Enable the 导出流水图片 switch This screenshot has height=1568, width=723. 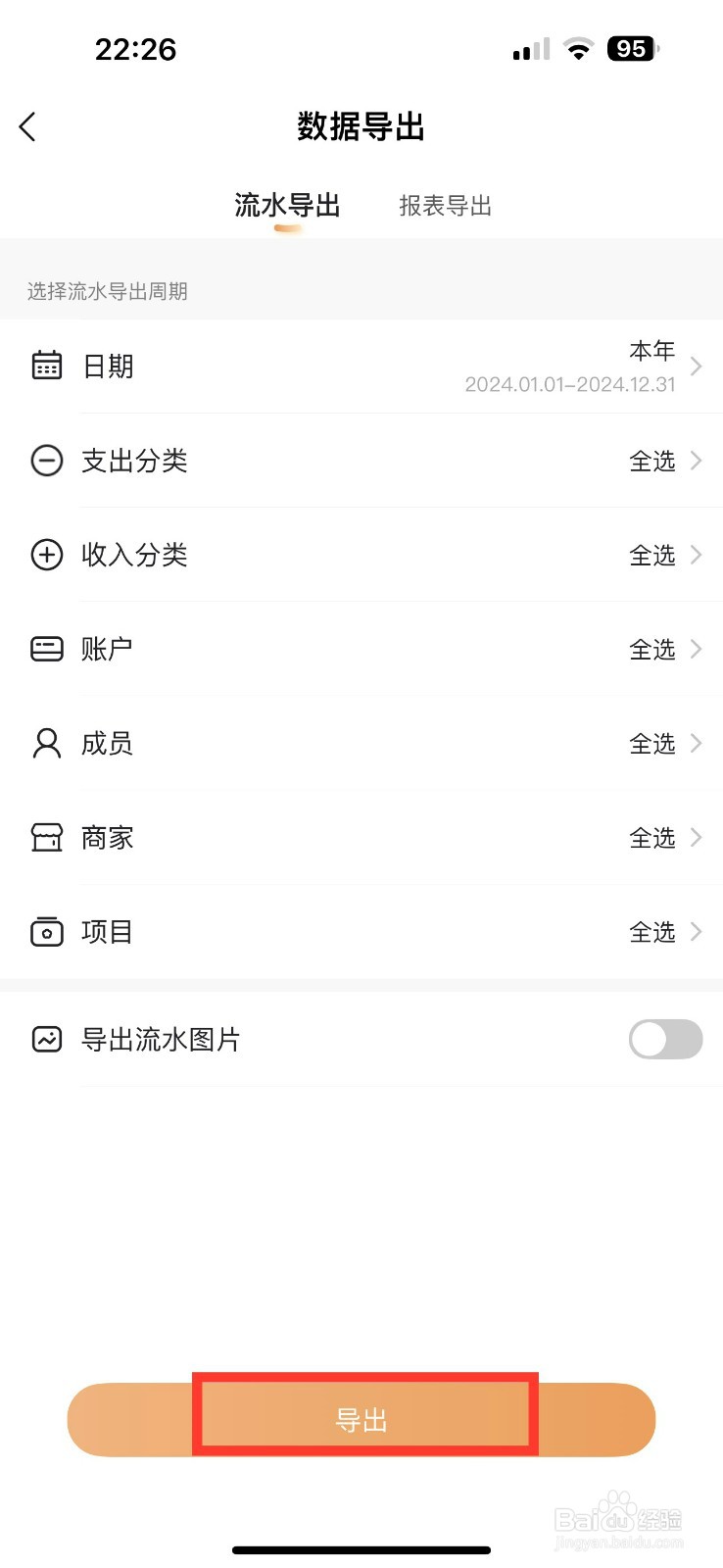(x=665, y=1039)
